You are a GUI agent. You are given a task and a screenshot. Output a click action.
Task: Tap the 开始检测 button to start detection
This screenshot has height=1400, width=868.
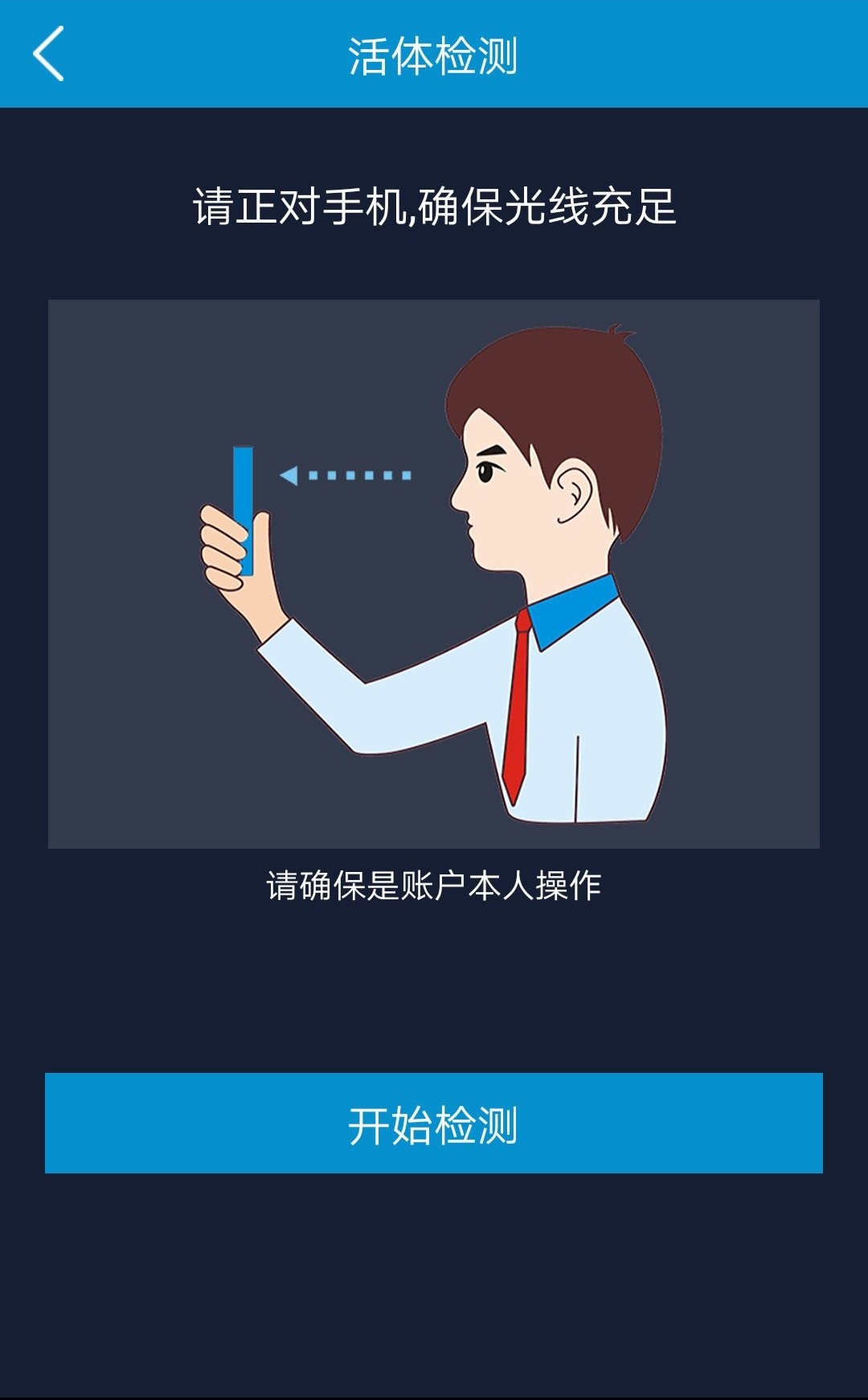click(x=434, y=1123)
